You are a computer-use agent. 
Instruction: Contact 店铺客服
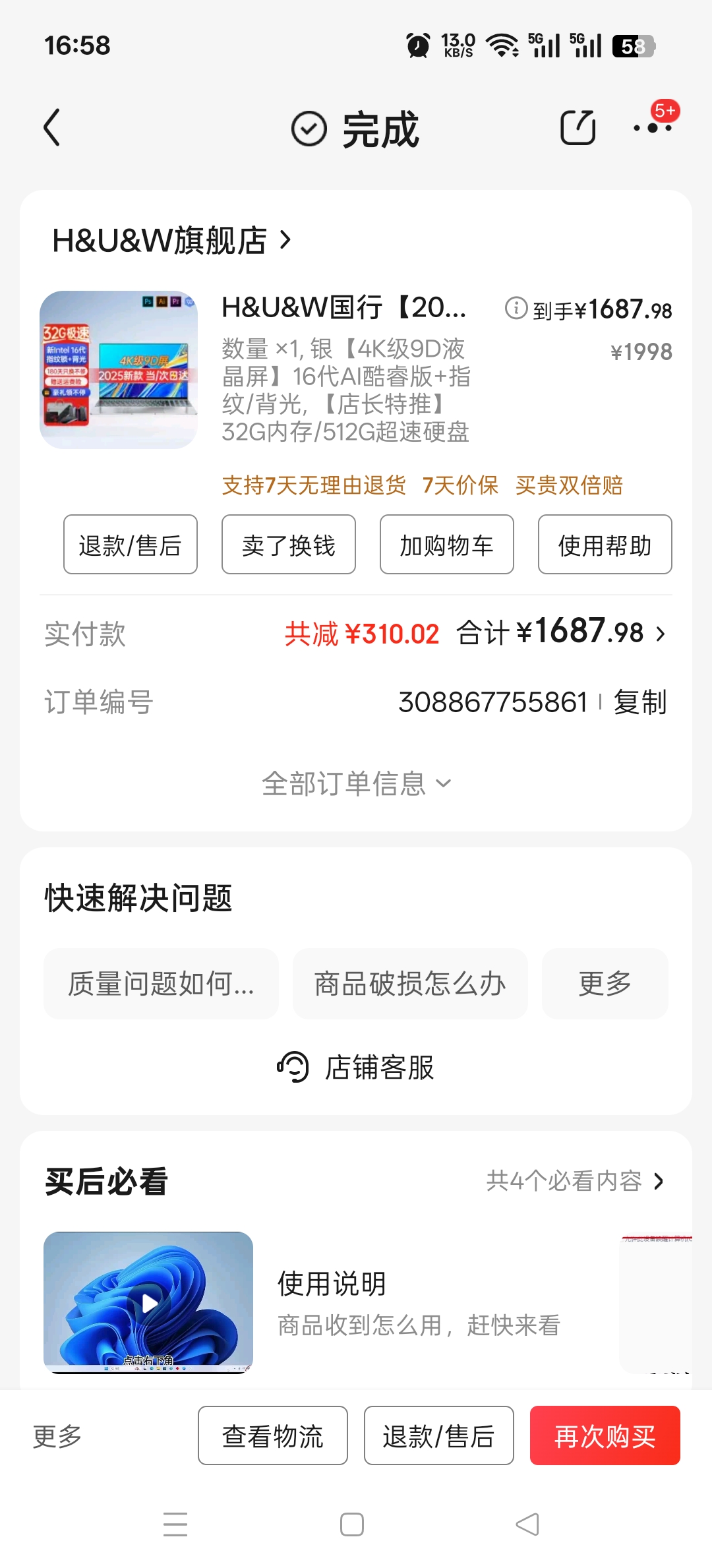[356, 1067]
